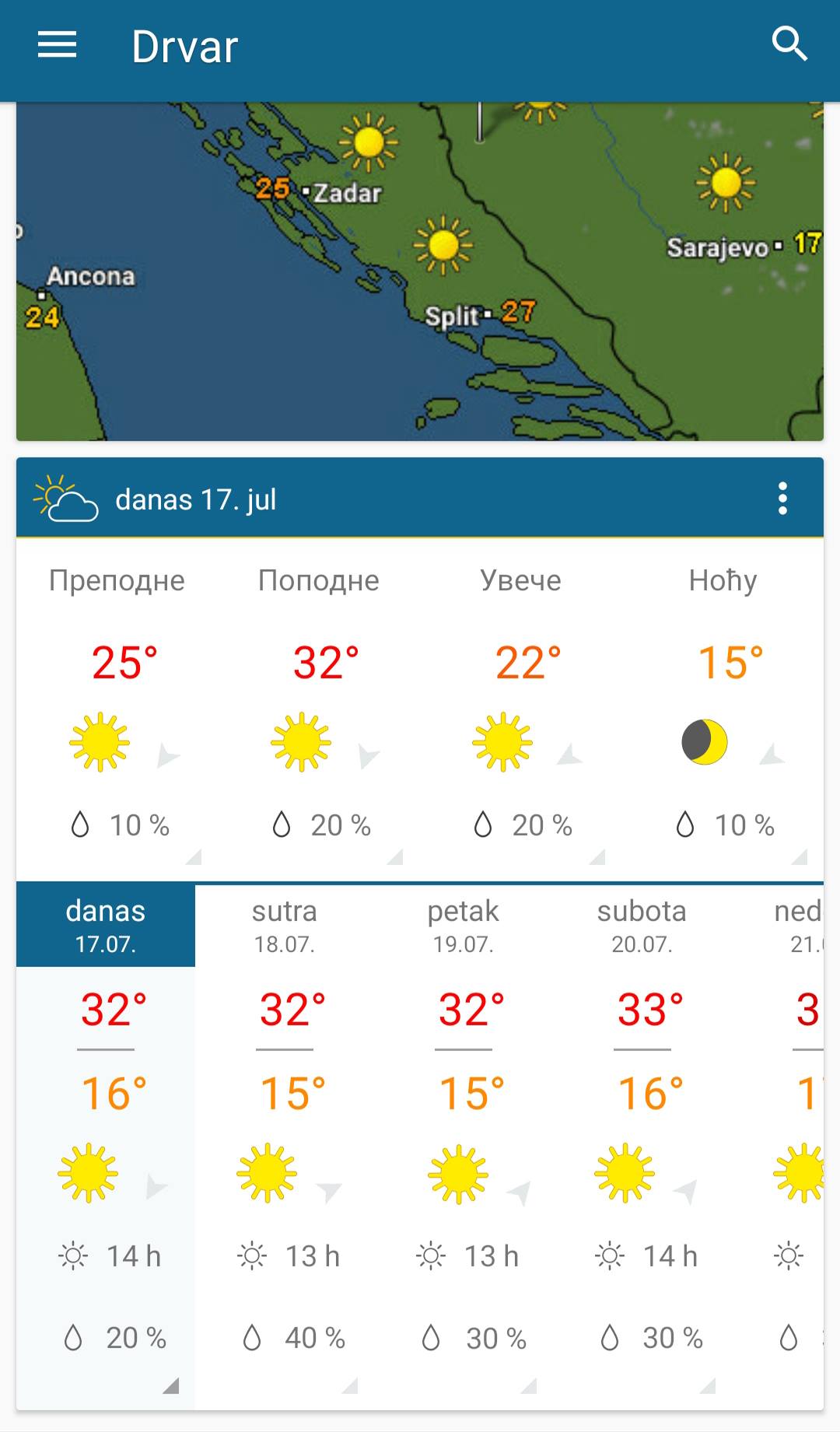Open the hamburger navigation menu
This screenshot has height=1432, width=840.
58,45
